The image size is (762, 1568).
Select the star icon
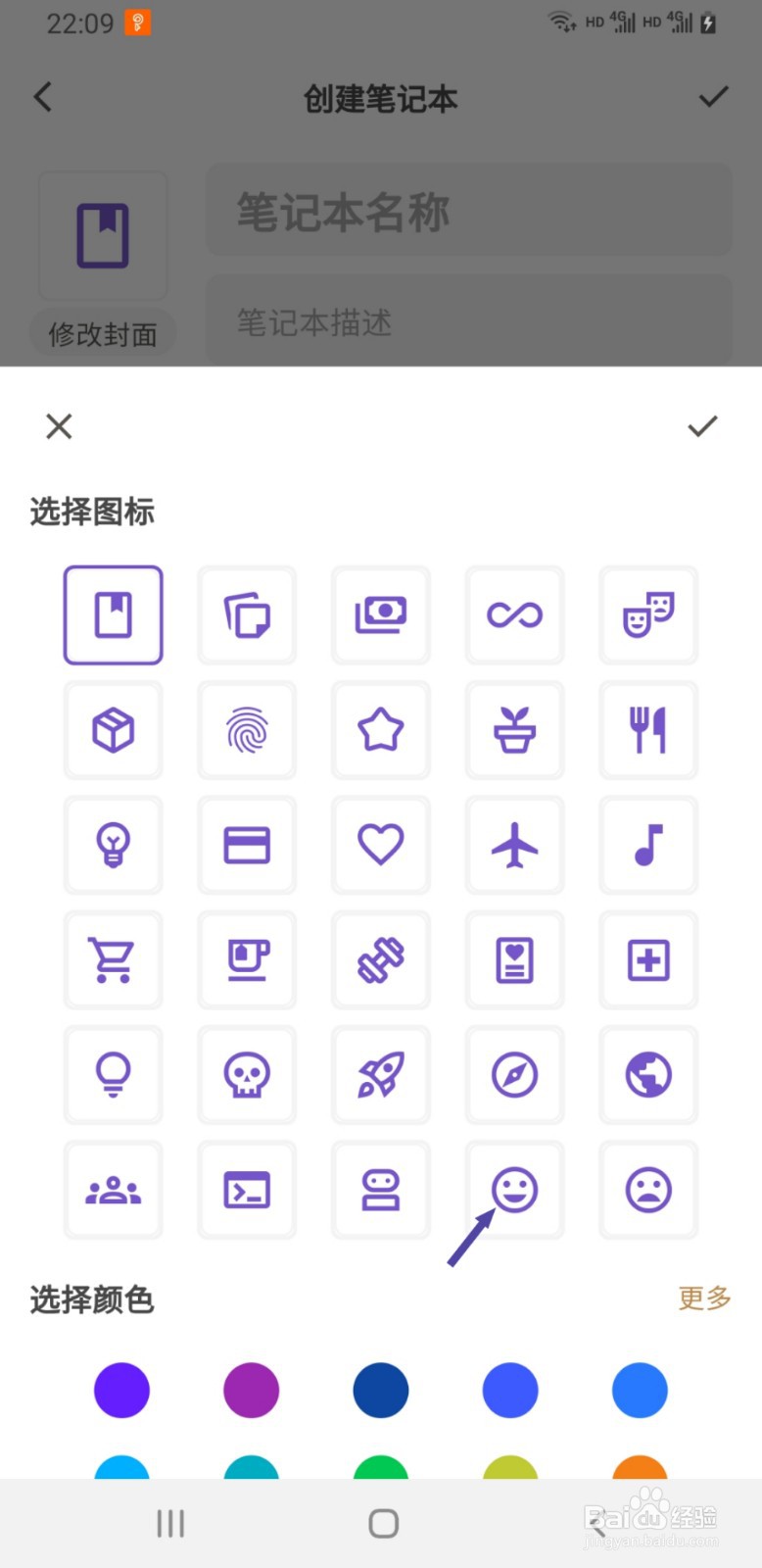(381, 731)
